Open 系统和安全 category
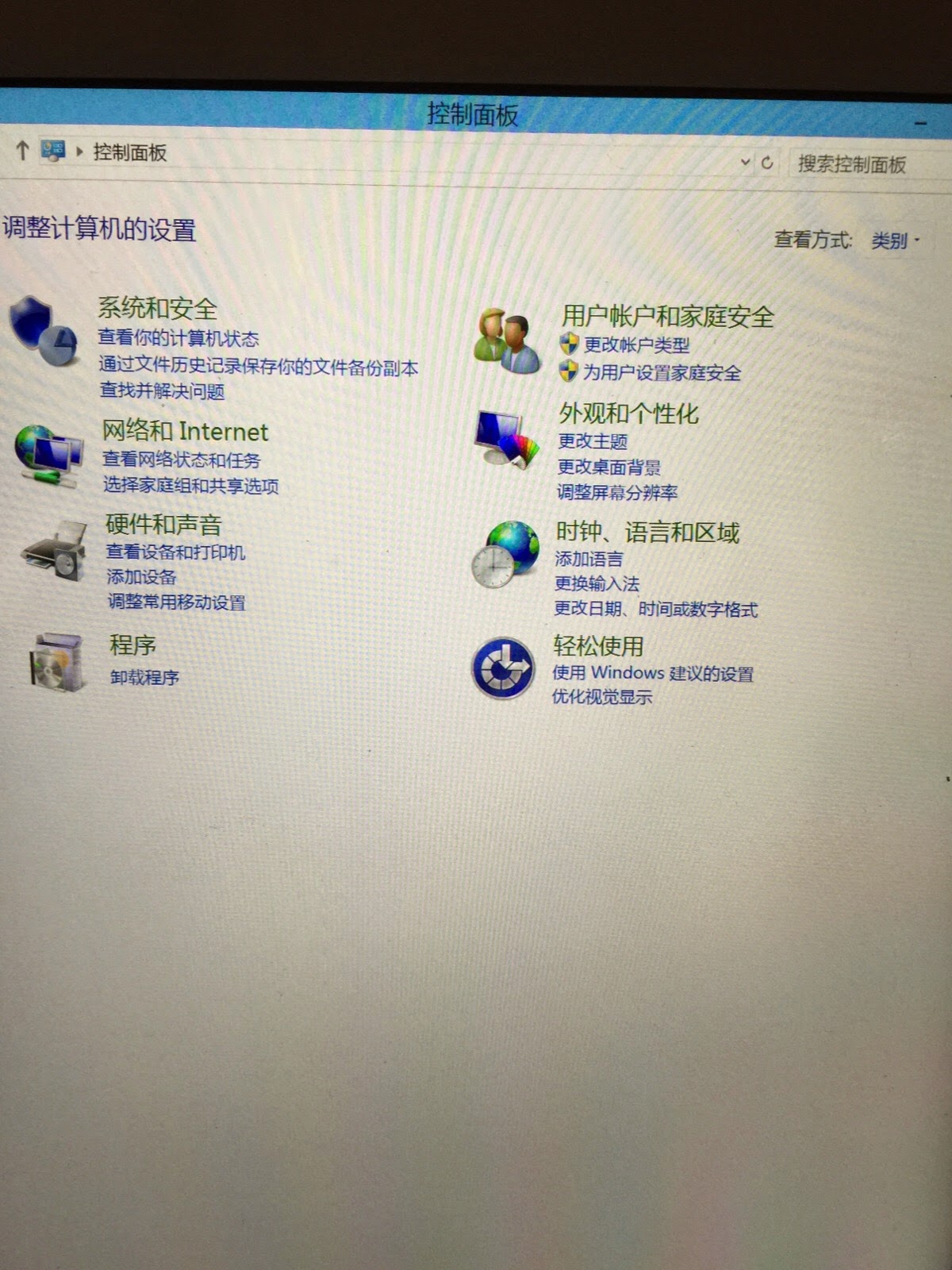The height and width of the screenshot is (1270, 952). click(x=157, y=308)
